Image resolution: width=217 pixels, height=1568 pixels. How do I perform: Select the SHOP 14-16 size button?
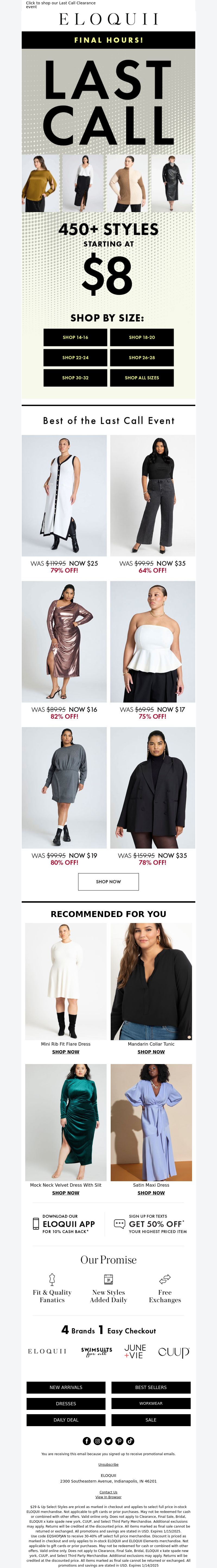[75, 337]
